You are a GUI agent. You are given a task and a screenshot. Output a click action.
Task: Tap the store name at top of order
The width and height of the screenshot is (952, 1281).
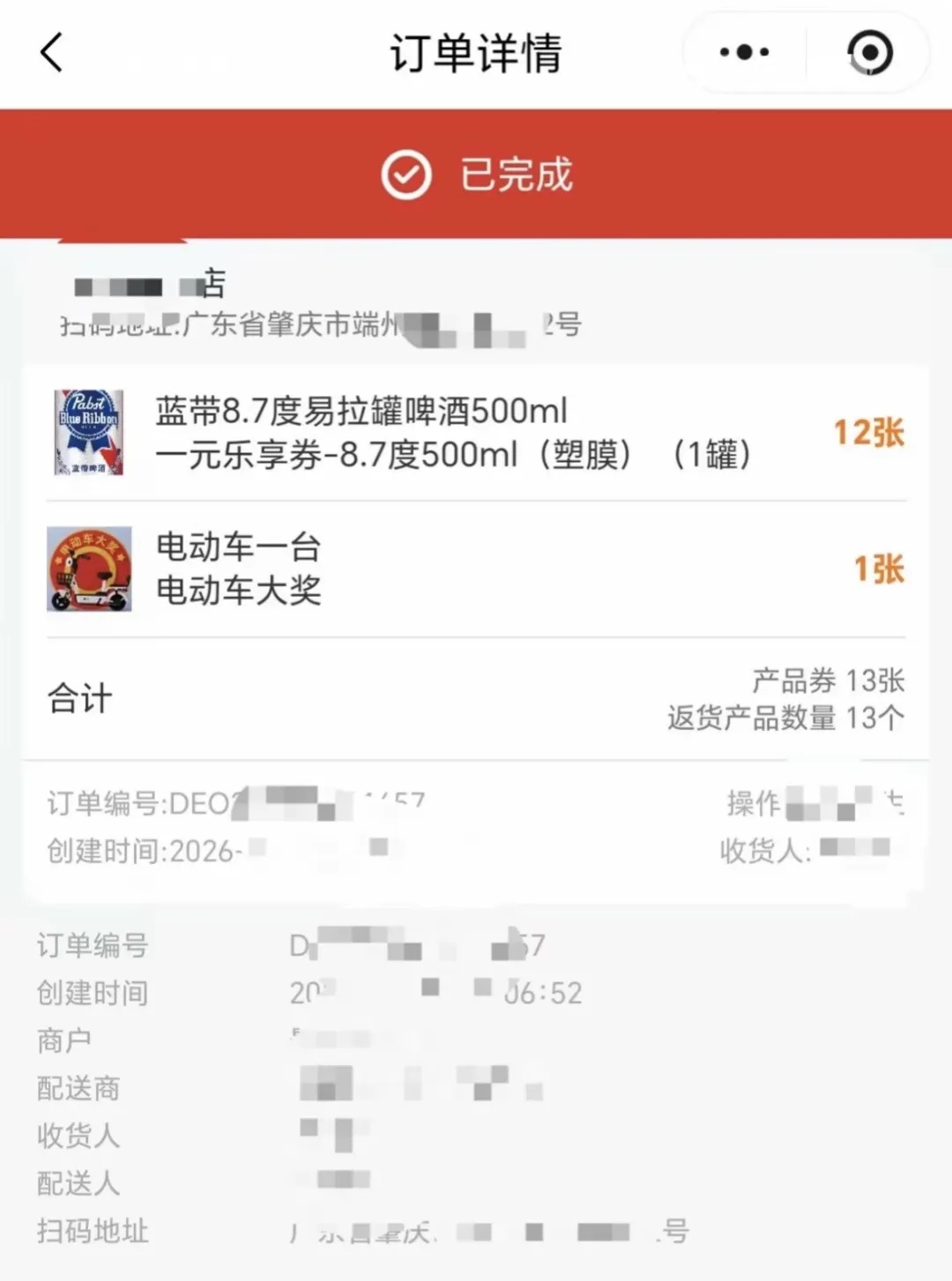click(x=145, y=284)
